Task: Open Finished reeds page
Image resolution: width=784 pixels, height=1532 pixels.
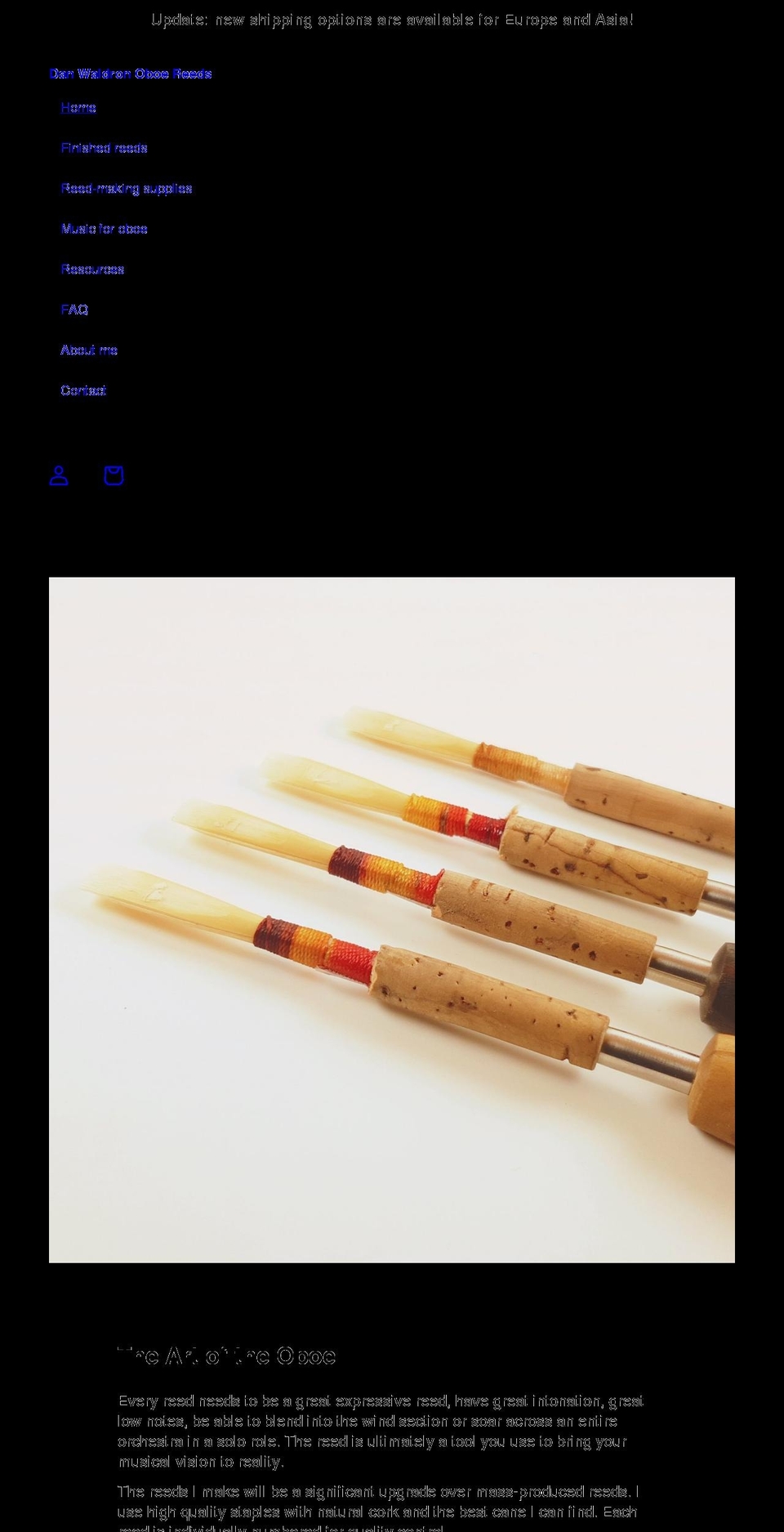Action: coord(104,148)
